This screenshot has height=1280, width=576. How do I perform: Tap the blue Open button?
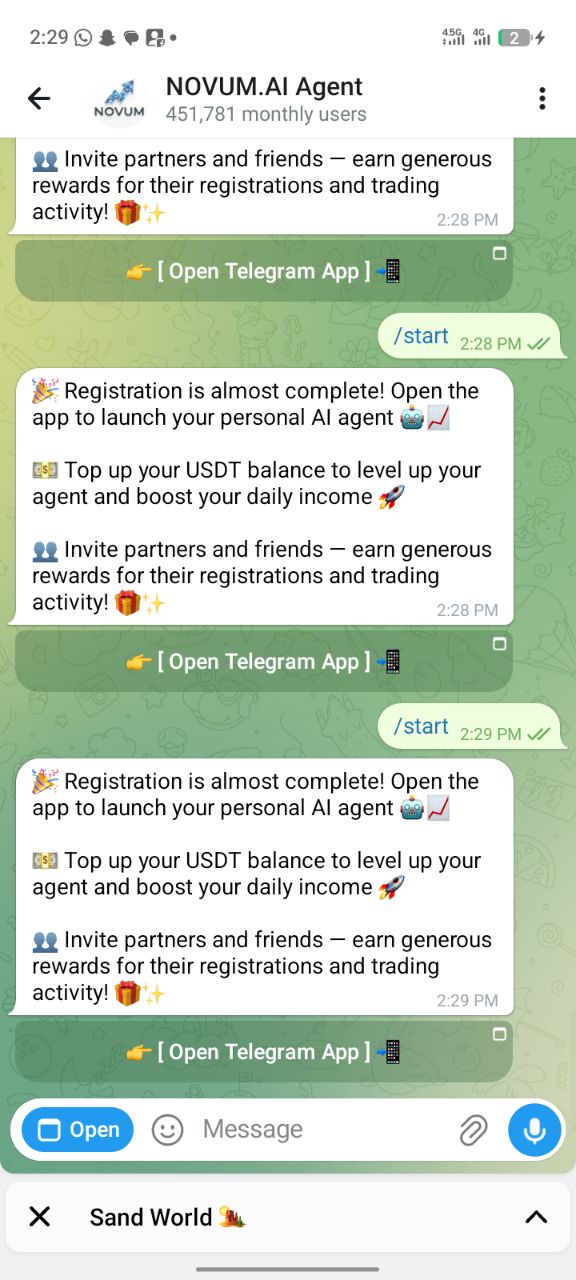pos(78,1130)
